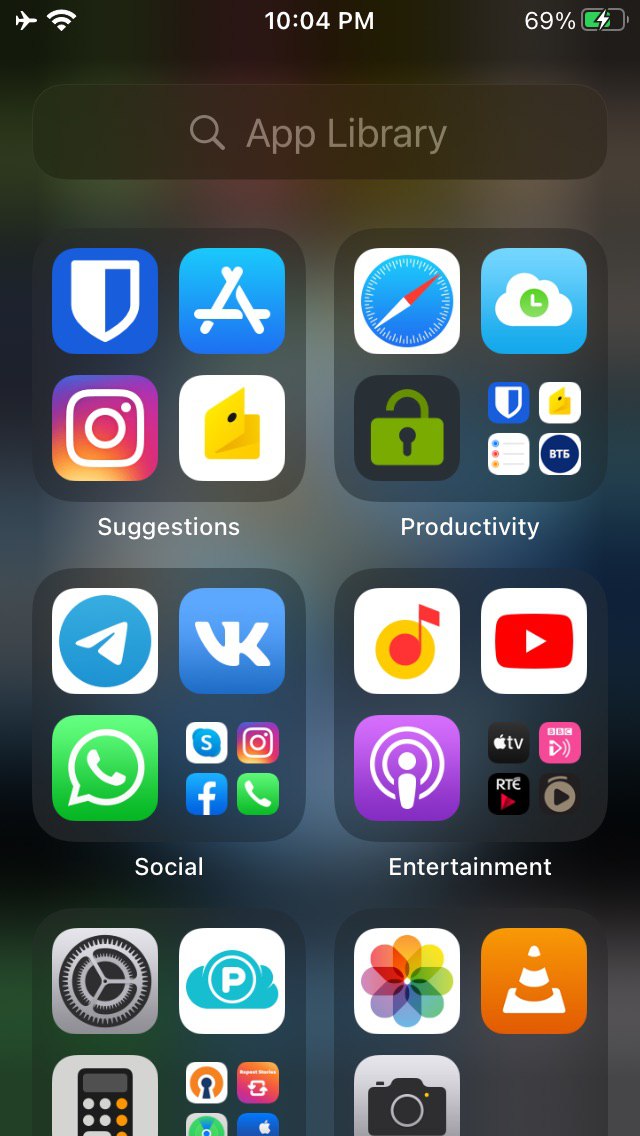Image resolution: width=640 pixels, height=1136 pixels.
Task: Open the Photos app
Action: pos(407,981)
